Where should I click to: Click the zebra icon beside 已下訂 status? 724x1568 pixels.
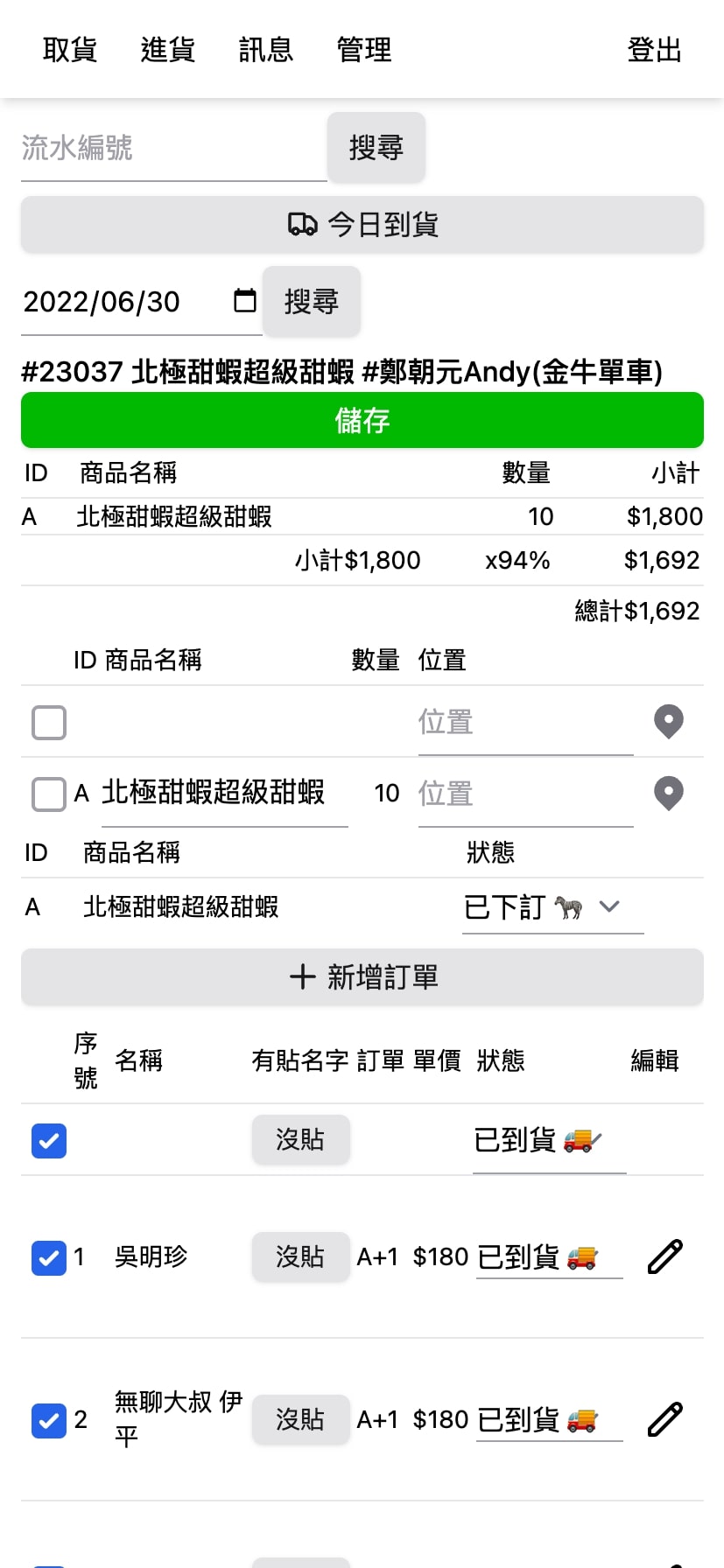567,908
